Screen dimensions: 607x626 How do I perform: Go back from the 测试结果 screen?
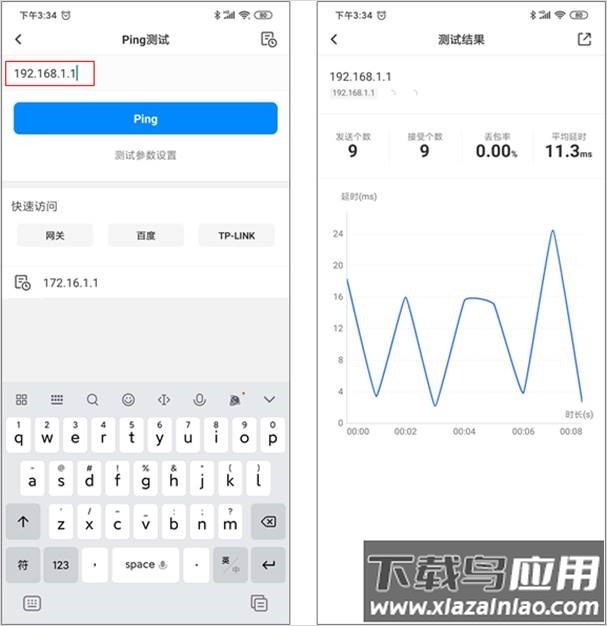(334, 39)
